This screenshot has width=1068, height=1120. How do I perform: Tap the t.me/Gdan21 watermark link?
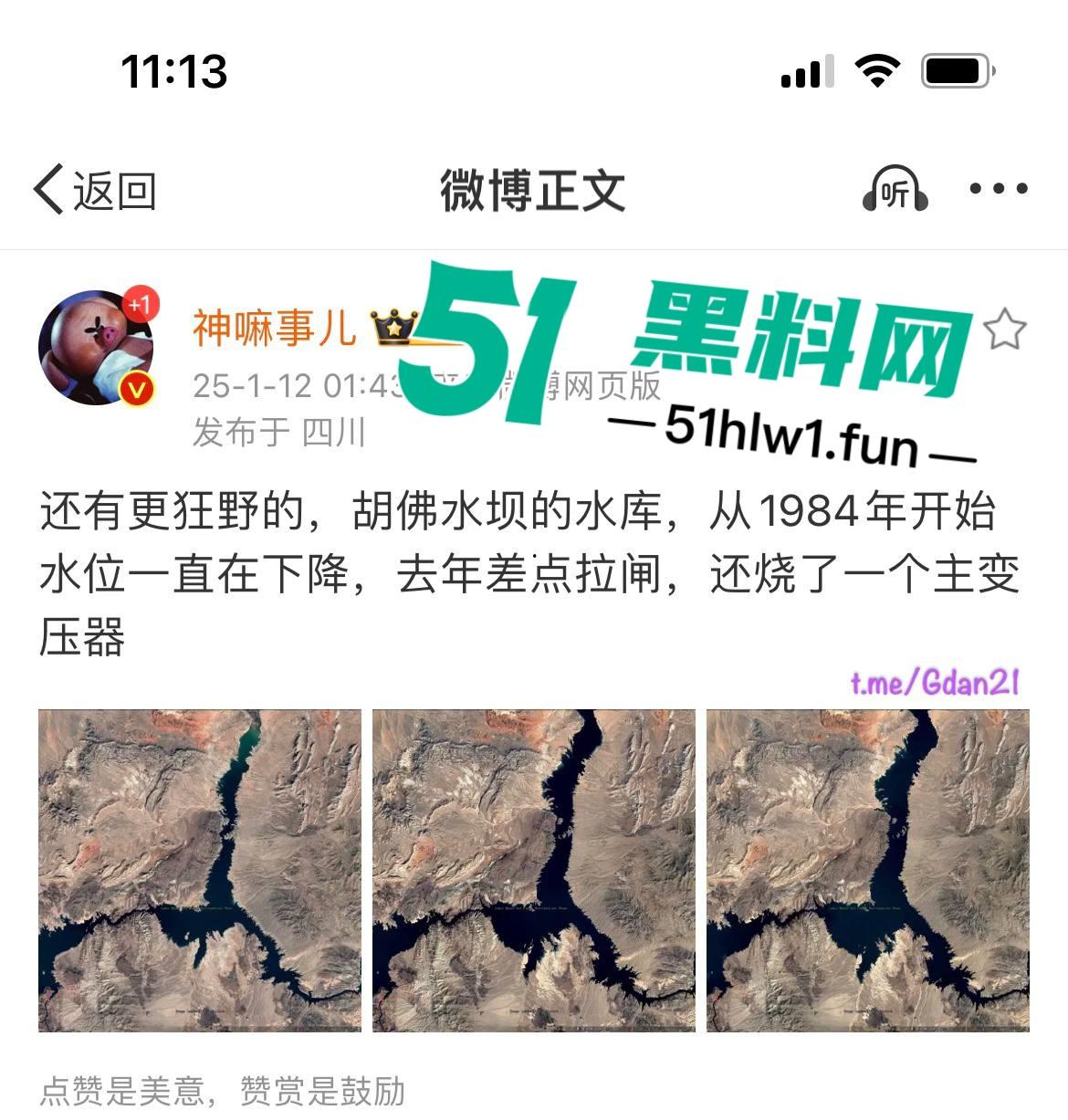[934, 683]
